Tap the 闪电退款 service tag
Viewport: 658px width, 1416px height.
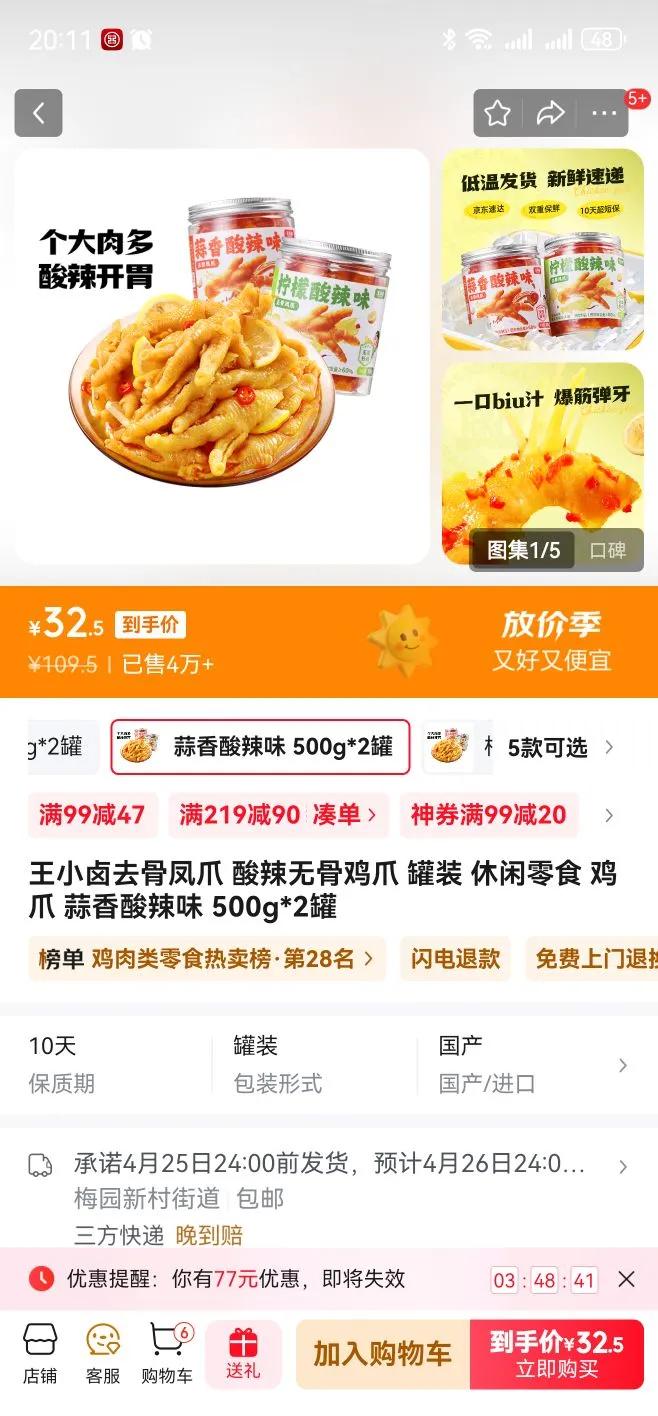[x=455, y=959]
